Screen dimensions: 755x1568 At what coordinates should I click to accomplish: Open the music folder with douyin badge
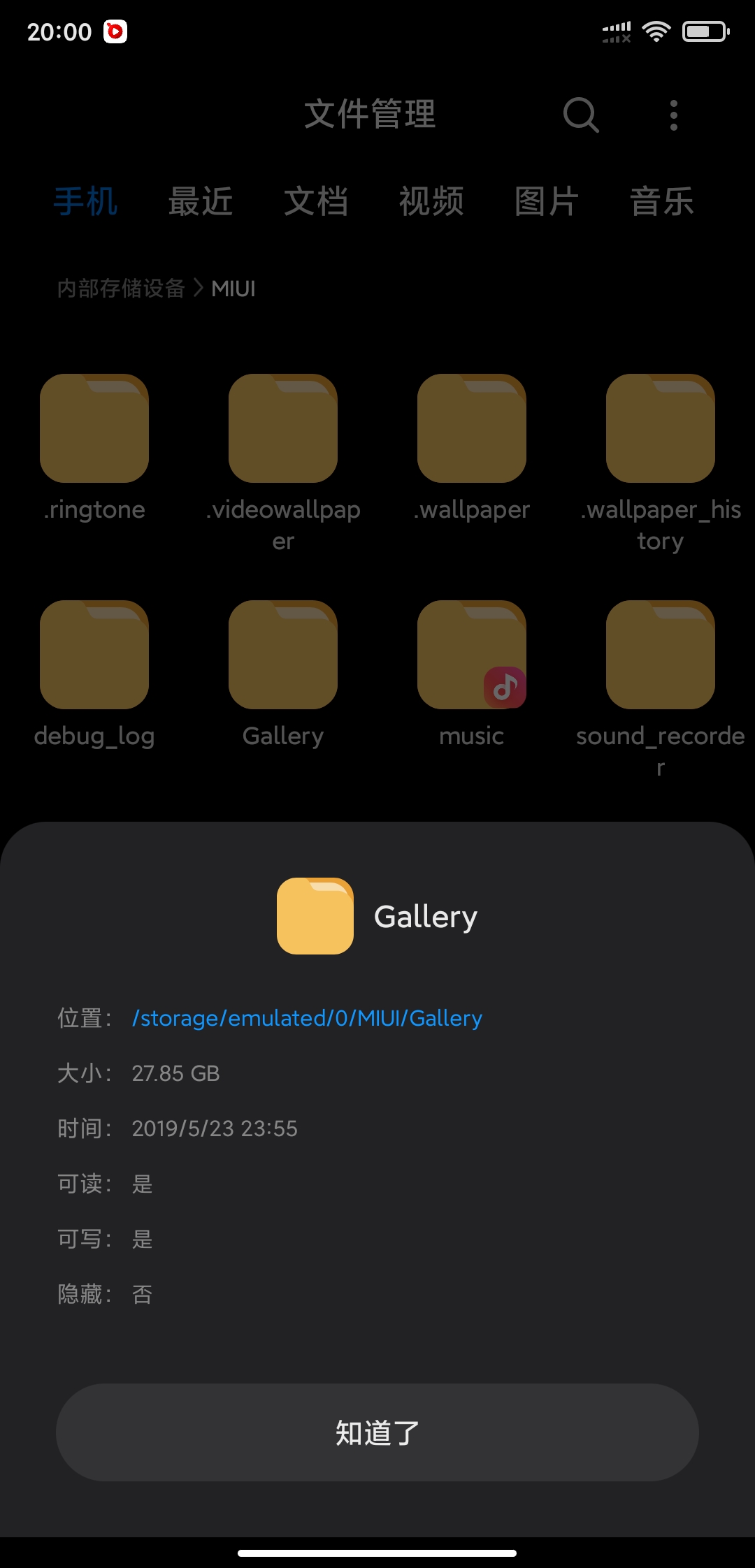pyautogui.click(x=471, y=654)
